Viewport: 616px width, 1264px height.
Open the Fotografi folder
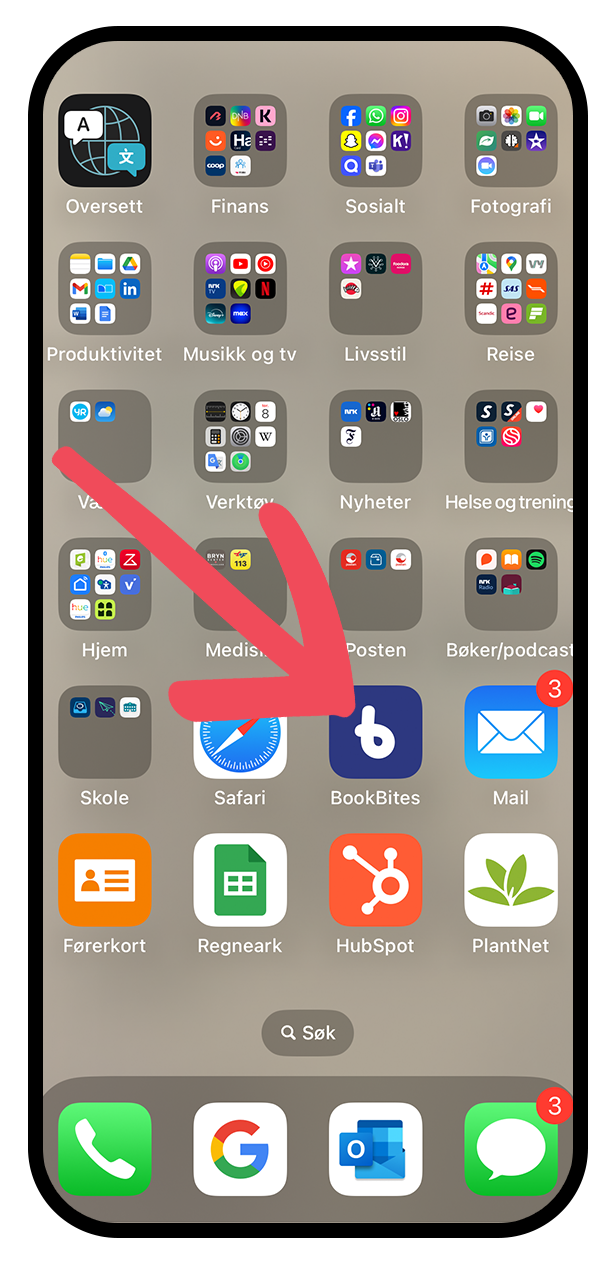point(510,141)
